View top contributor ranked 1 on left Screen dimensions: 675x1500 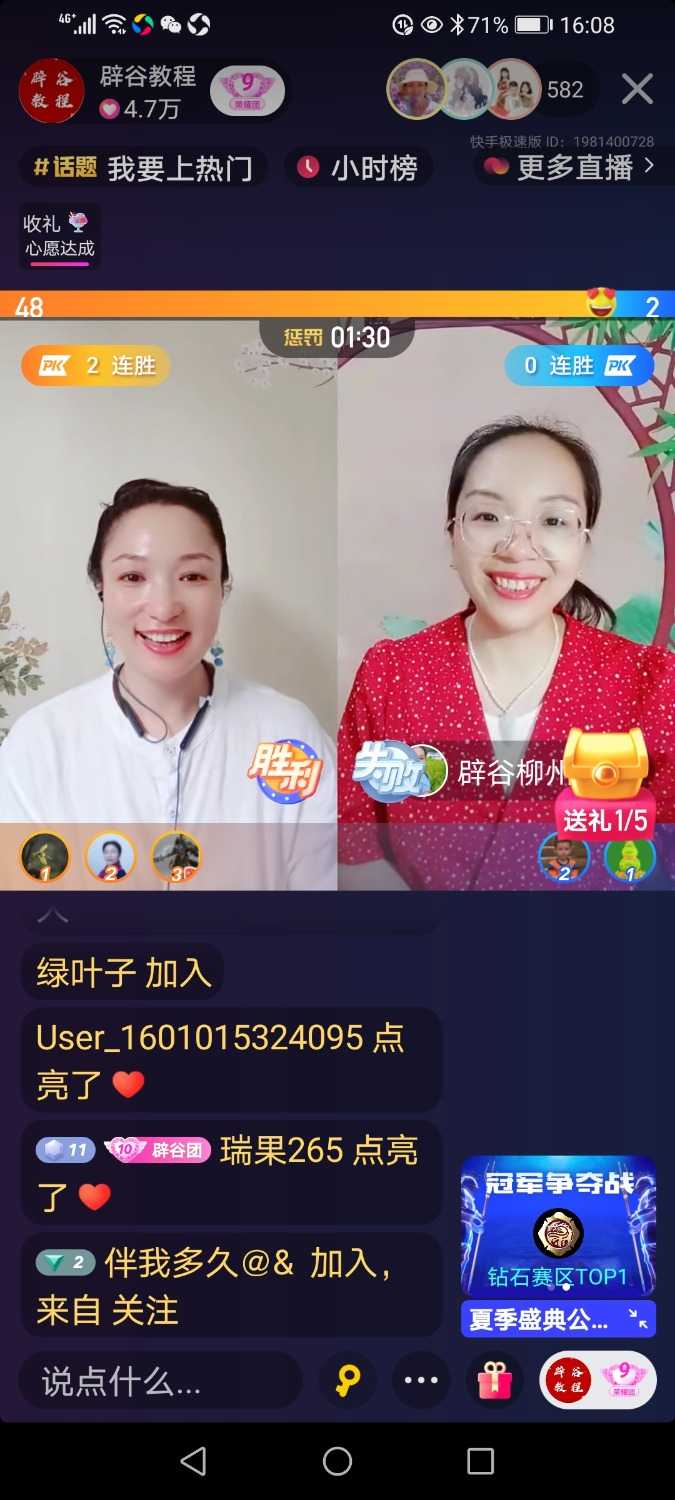45,857
